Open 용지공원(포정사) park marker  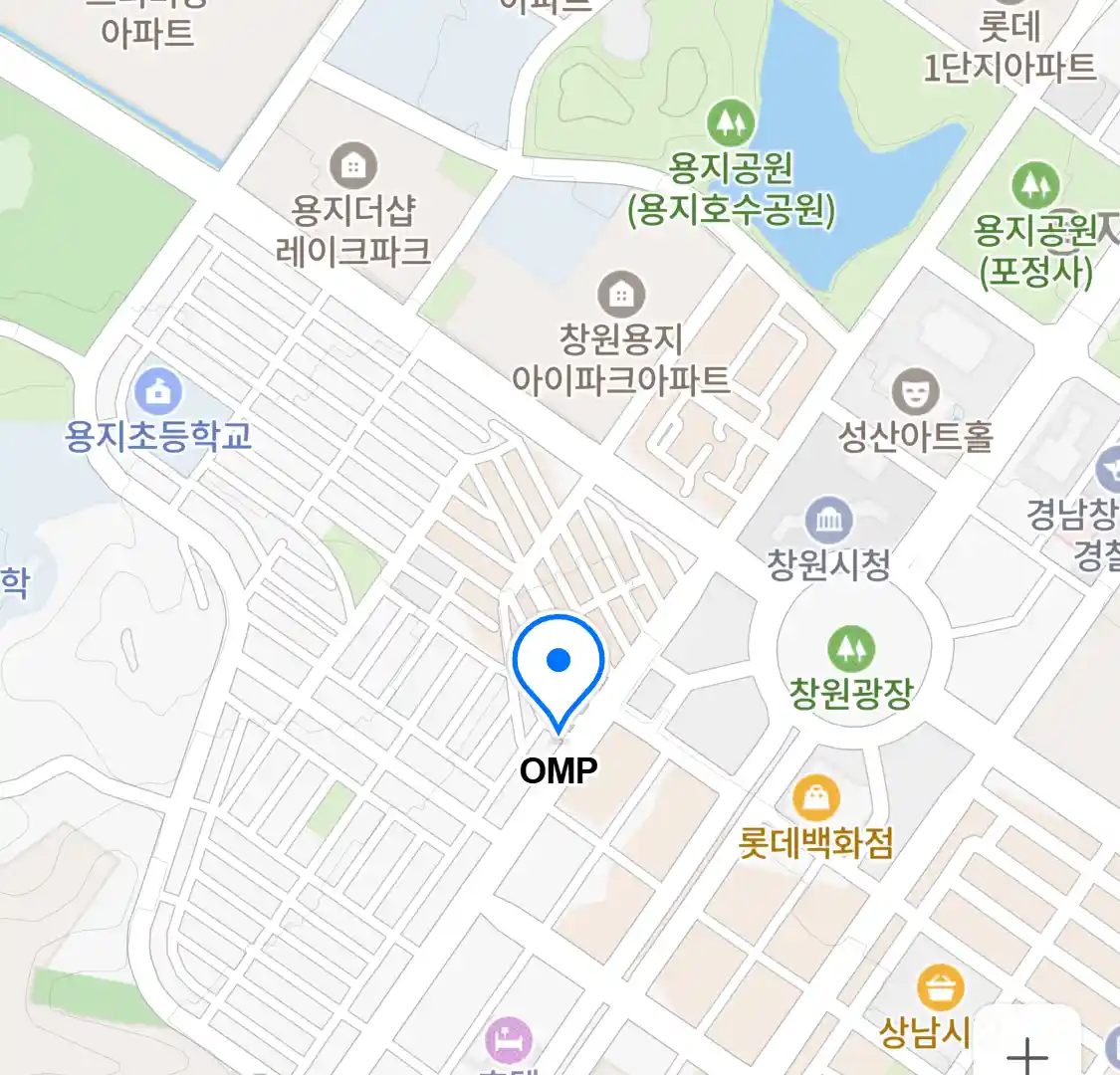click(1035, 186)
